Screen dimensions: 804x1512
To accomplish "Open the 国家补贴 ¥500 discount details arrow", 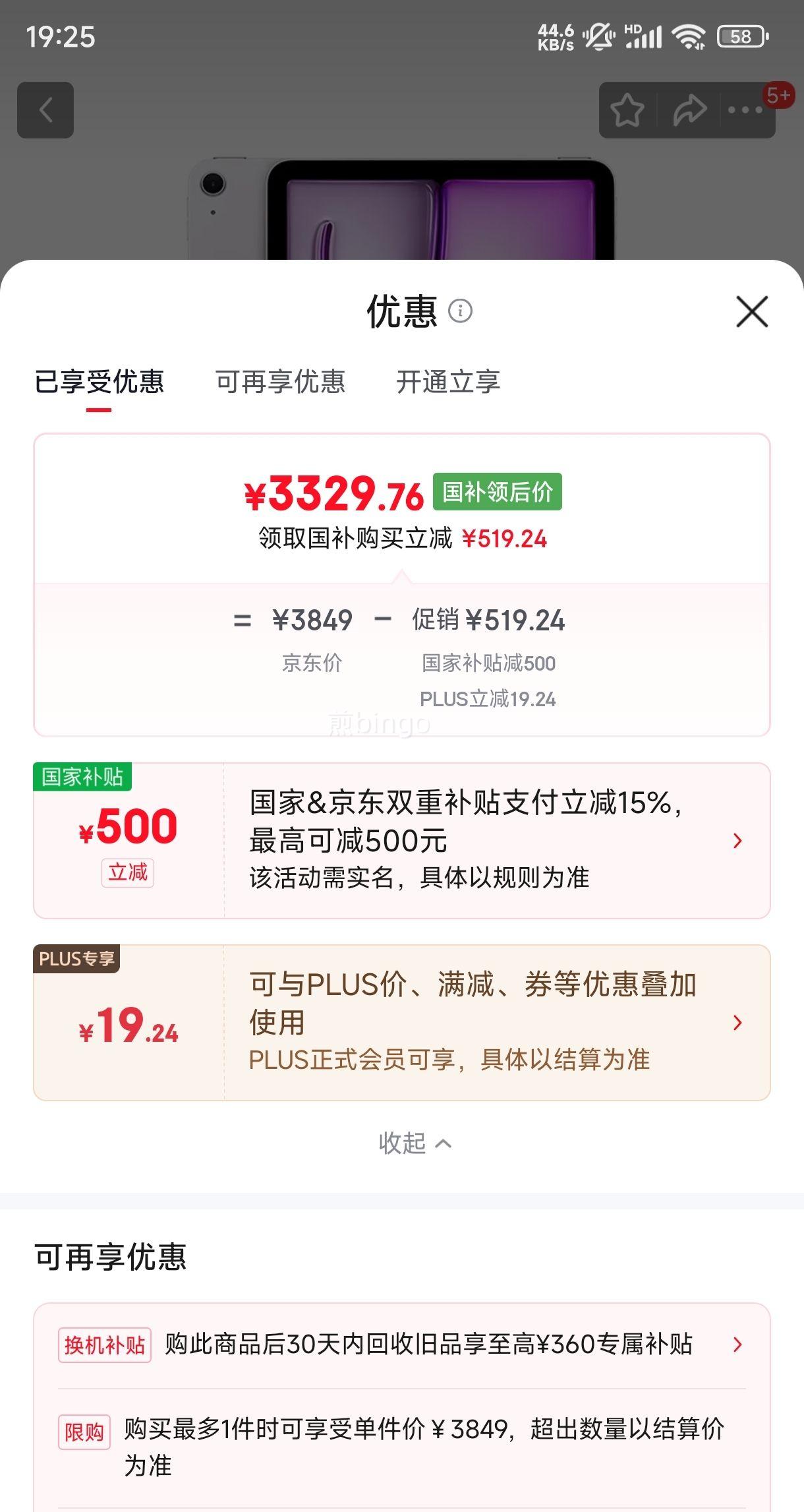I will pos(736,841).
